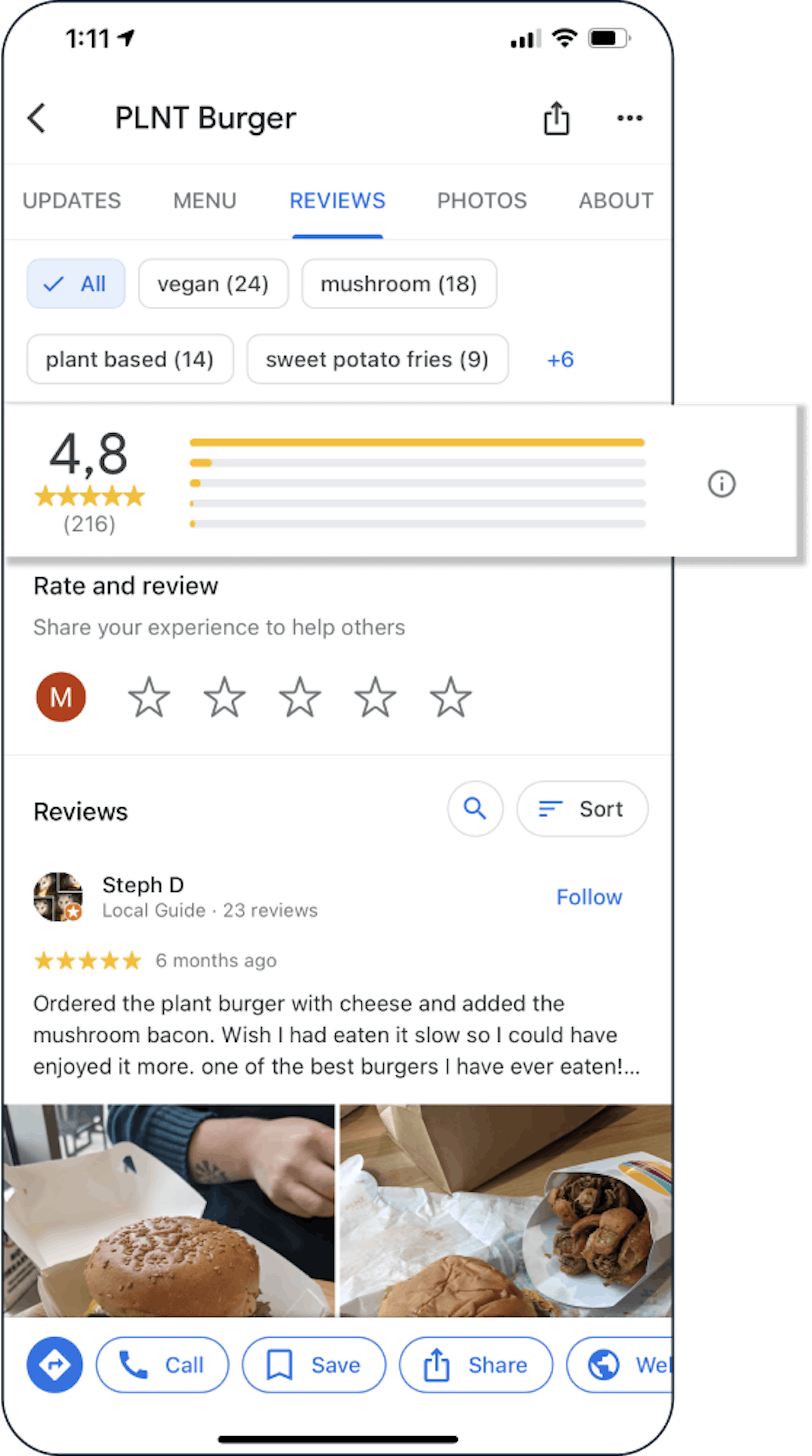Share PLNT Burger from the top bar
Screen dimensions: 812x1456
(x=556, y=118)
